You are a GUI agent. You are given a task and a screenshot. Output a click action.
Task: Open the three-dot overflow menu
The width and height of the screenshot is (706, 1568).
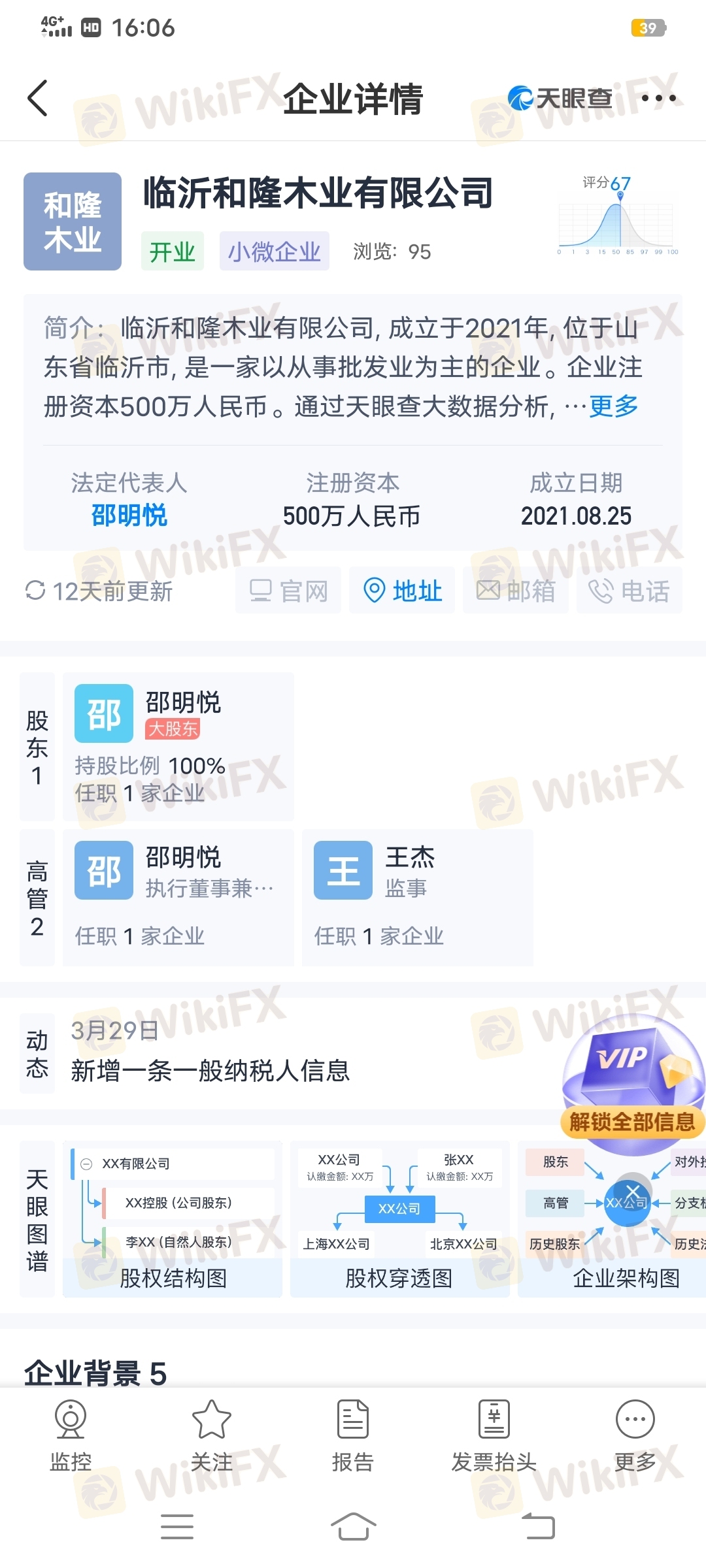tap(658, 99)
